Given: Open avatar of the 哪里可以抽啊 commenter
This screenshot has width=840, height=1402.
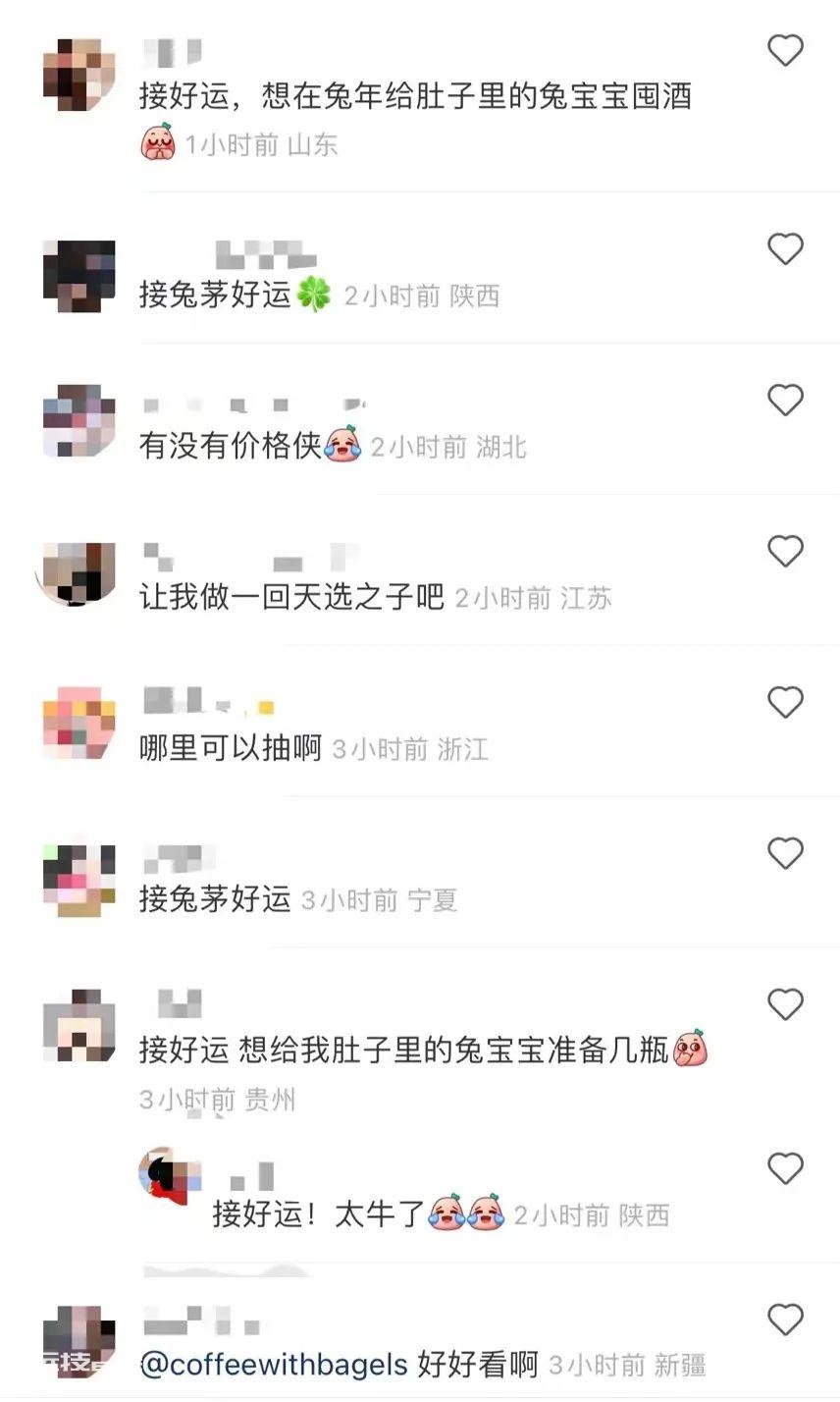Looking at the screenshot, I should click(x=79, y=723).
